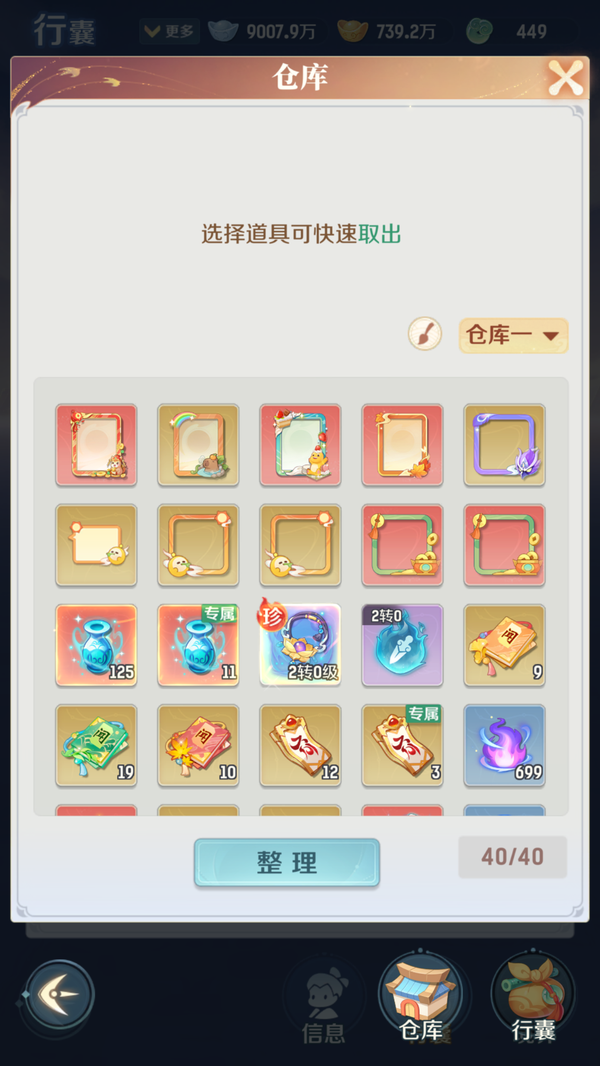Switch to the 行囊 bag tab

[x=533, y=997]
